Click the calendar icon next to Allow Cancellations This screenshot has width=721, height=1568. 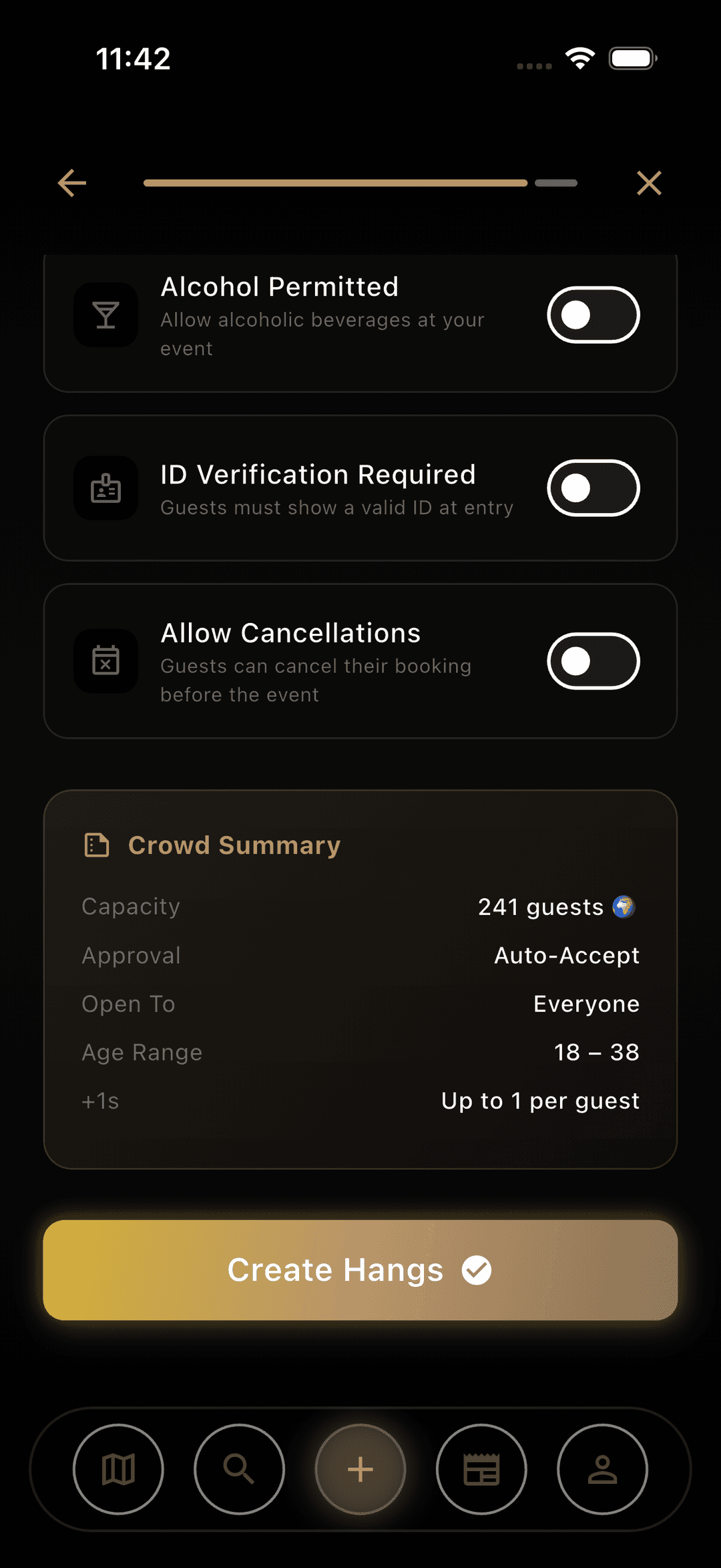pyautogui.click(x=105, y=660)
